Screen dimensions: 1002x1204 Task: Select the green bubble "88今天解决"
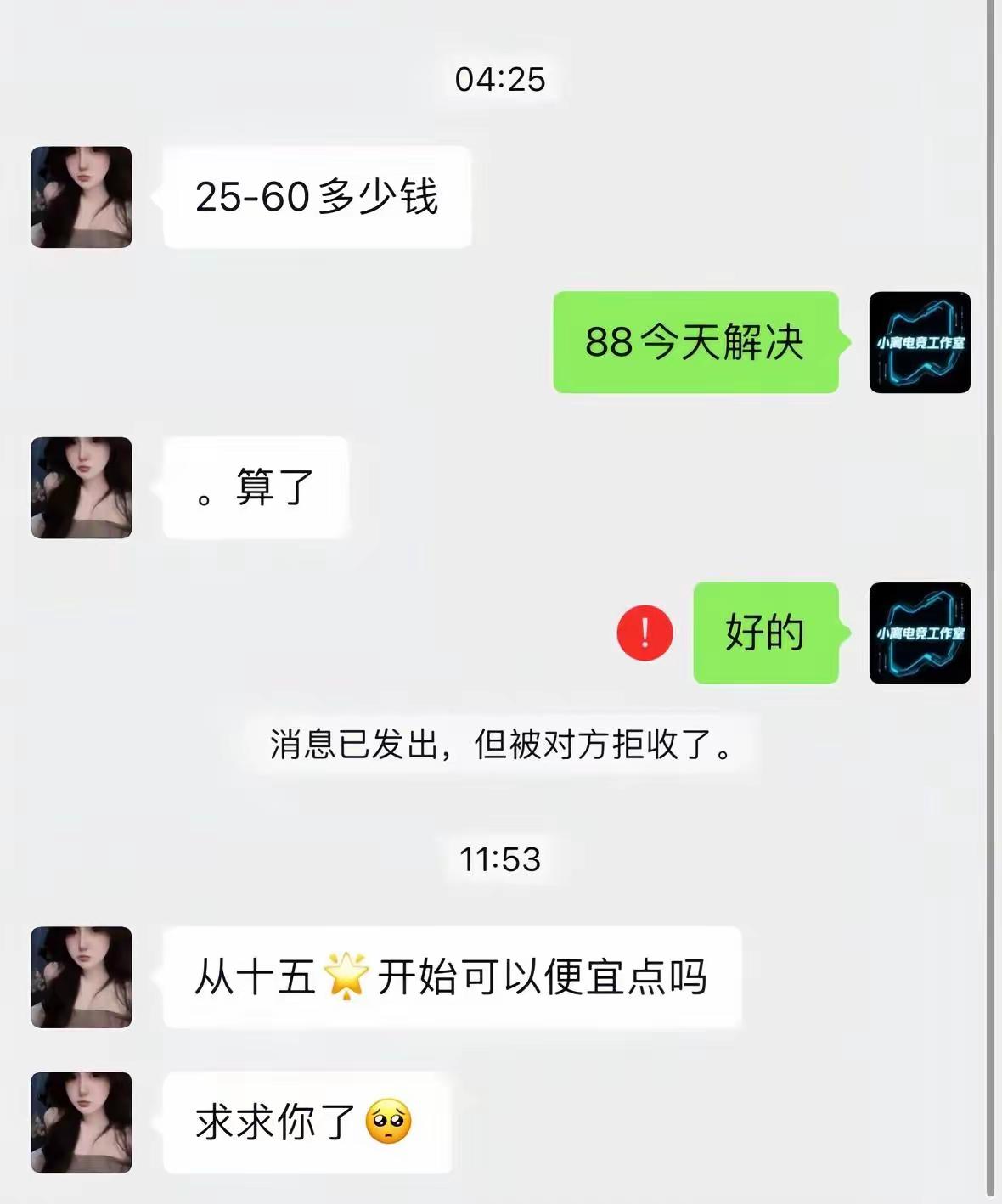click(696, 344)
